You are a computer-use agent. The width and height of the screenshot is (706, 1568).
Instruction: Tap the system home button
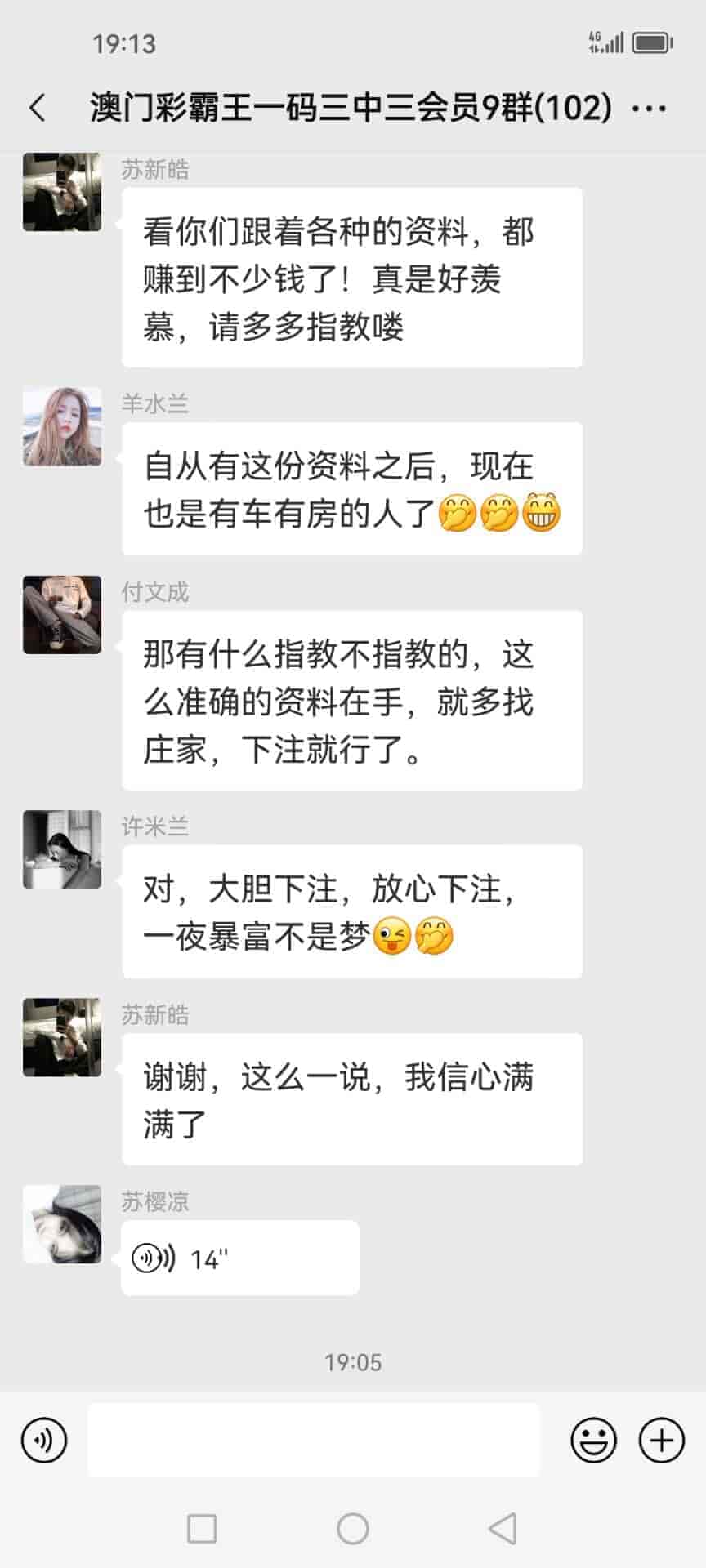pyautogui.click(x=353, y=1529)
